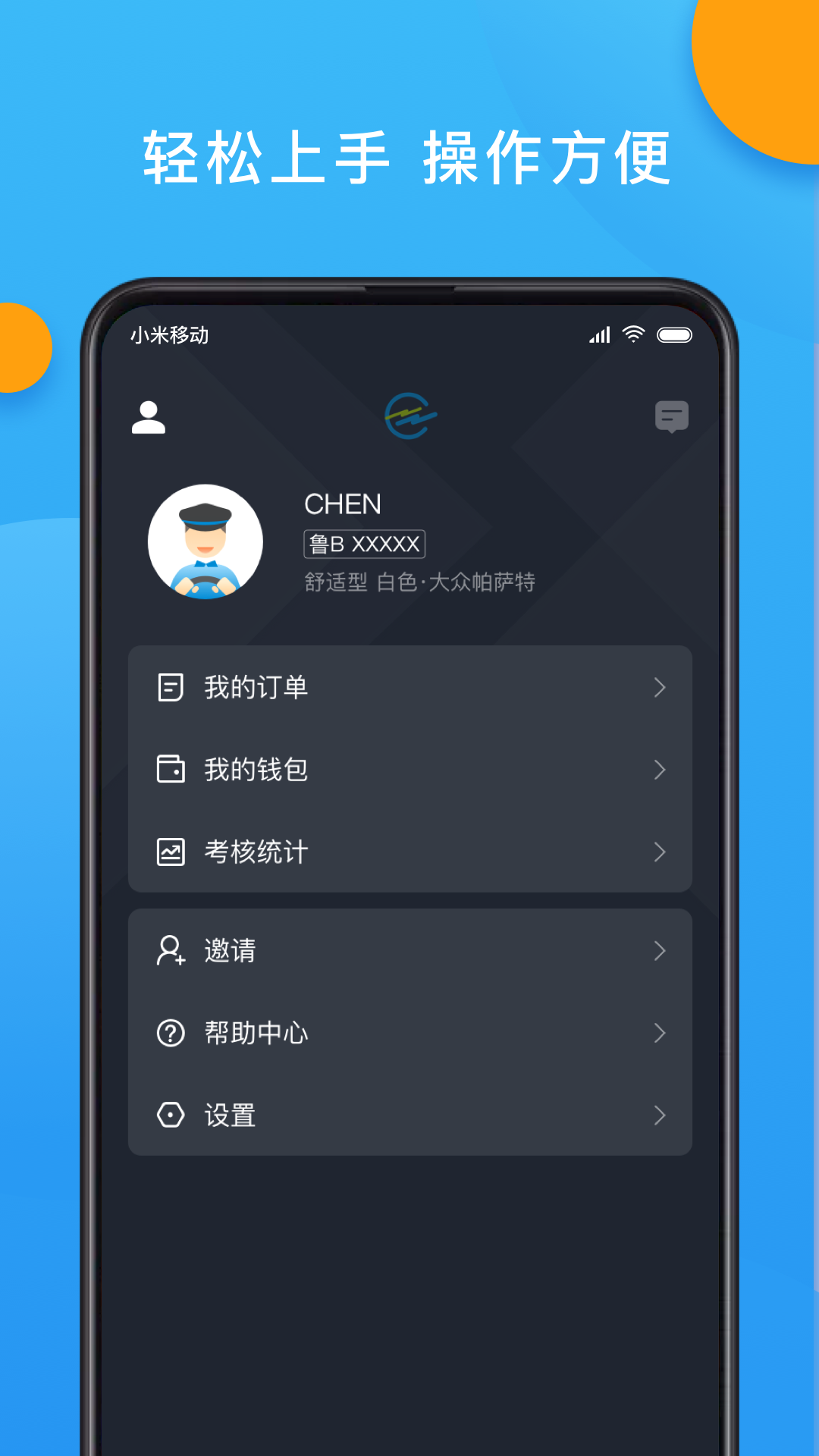Image resolution: width=819 pixels, height=1456 pixels.
Task: Tap the Wi-Fi status bar icon
Action: pyautogui.click(x=632, y=333)
